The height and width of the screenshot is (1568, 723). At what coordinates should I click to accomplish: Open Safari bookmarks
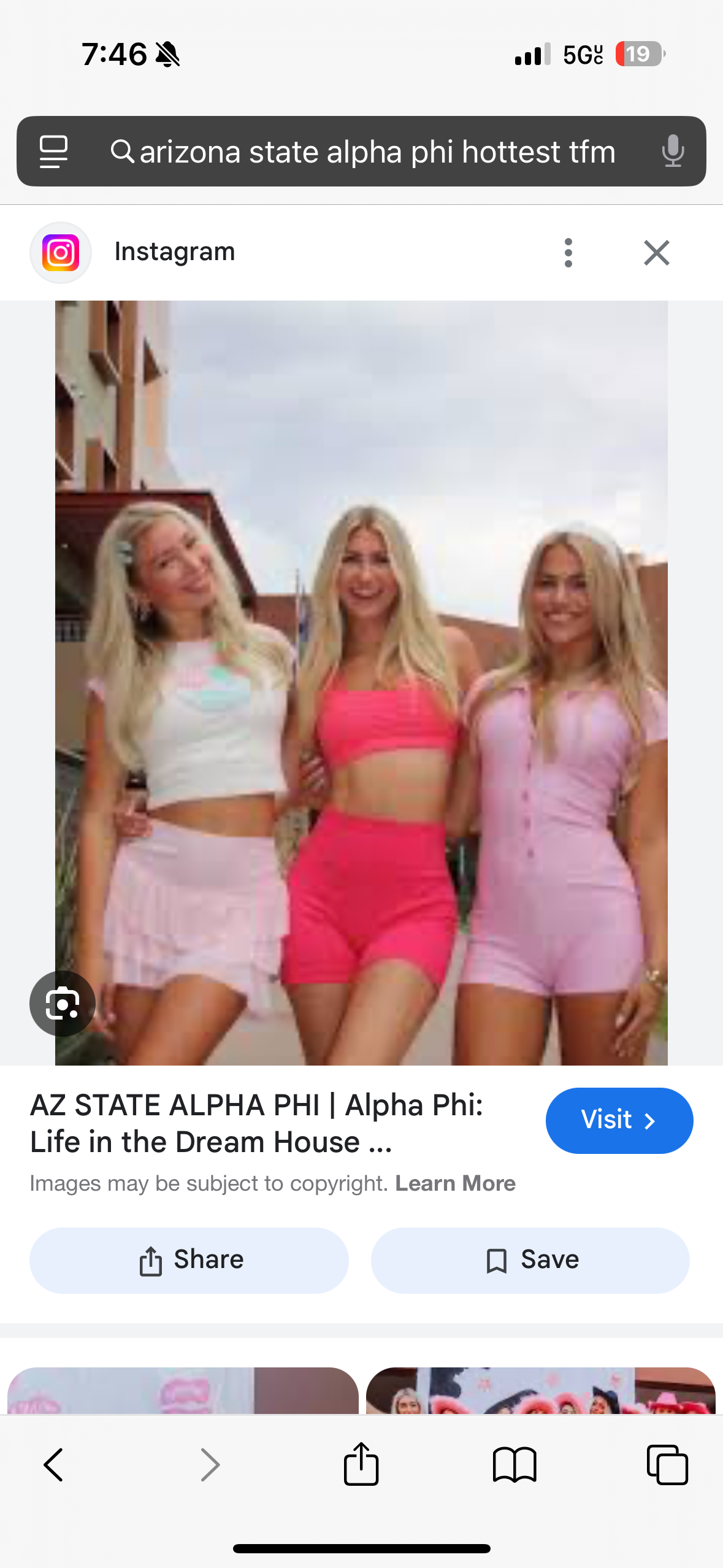[515, 1465]
